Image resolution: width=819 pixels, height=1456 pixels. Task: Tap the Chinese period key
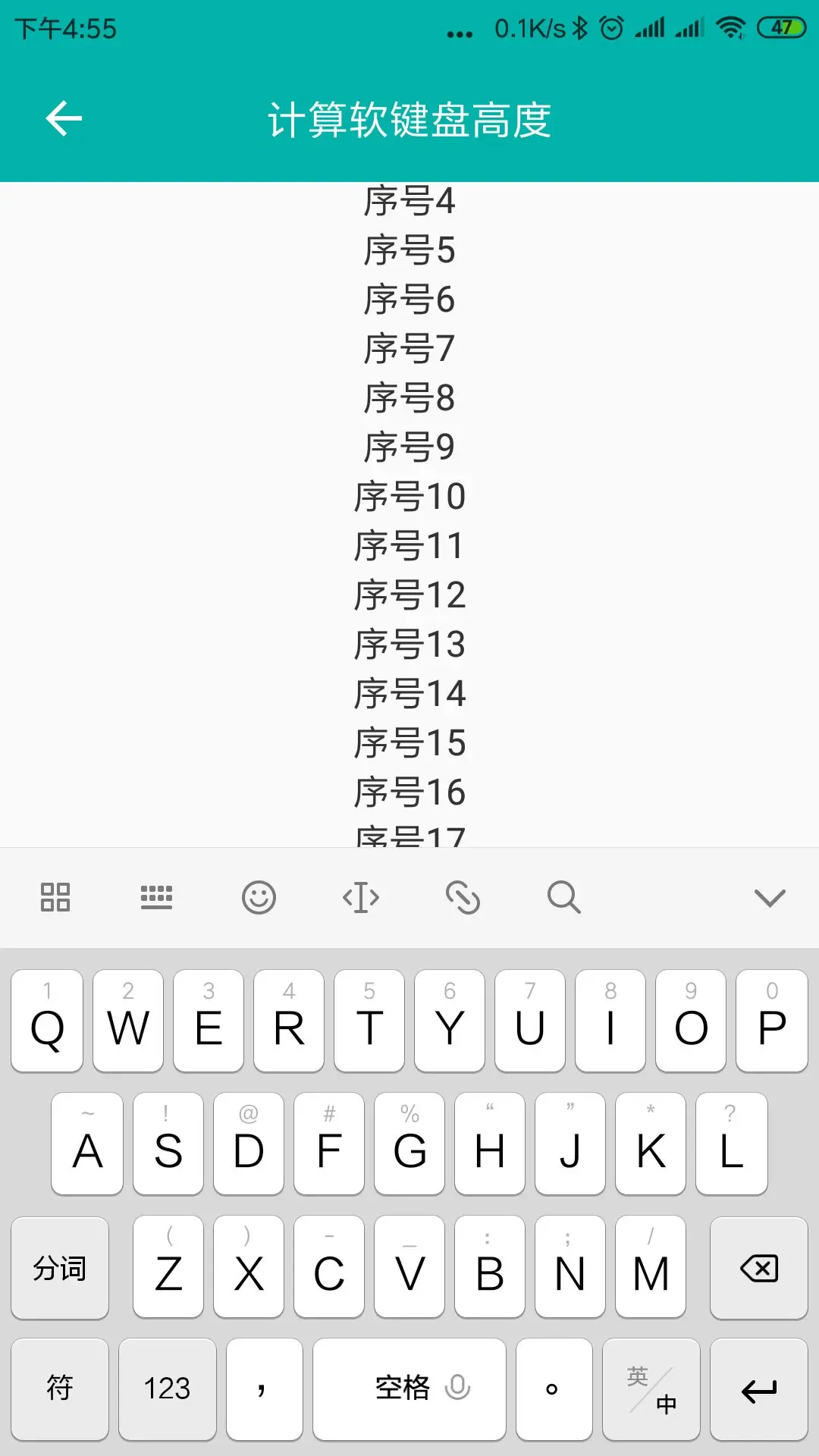coord(554,1389)
